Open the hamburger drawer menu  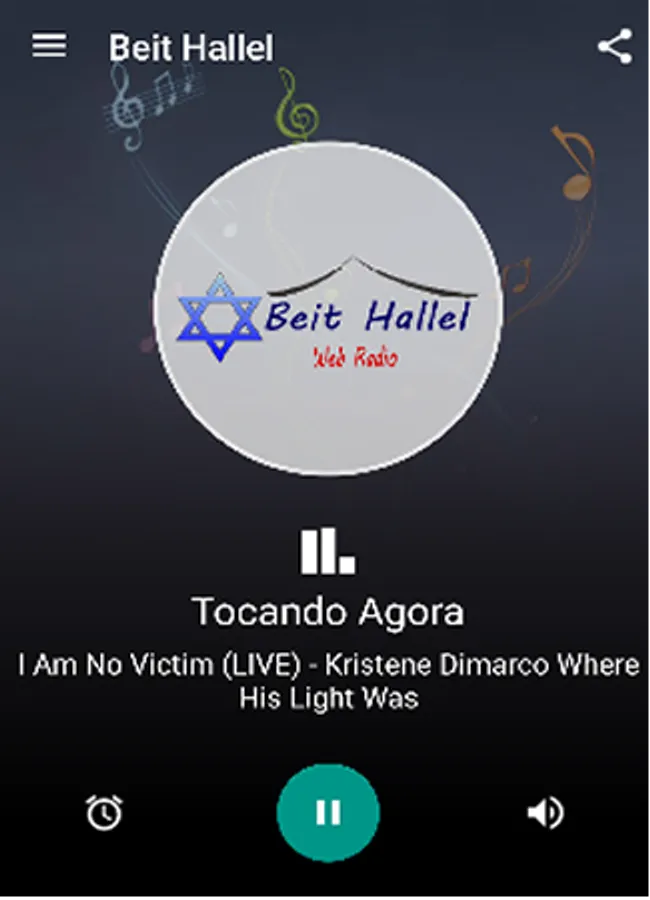(x=49, y=45)
